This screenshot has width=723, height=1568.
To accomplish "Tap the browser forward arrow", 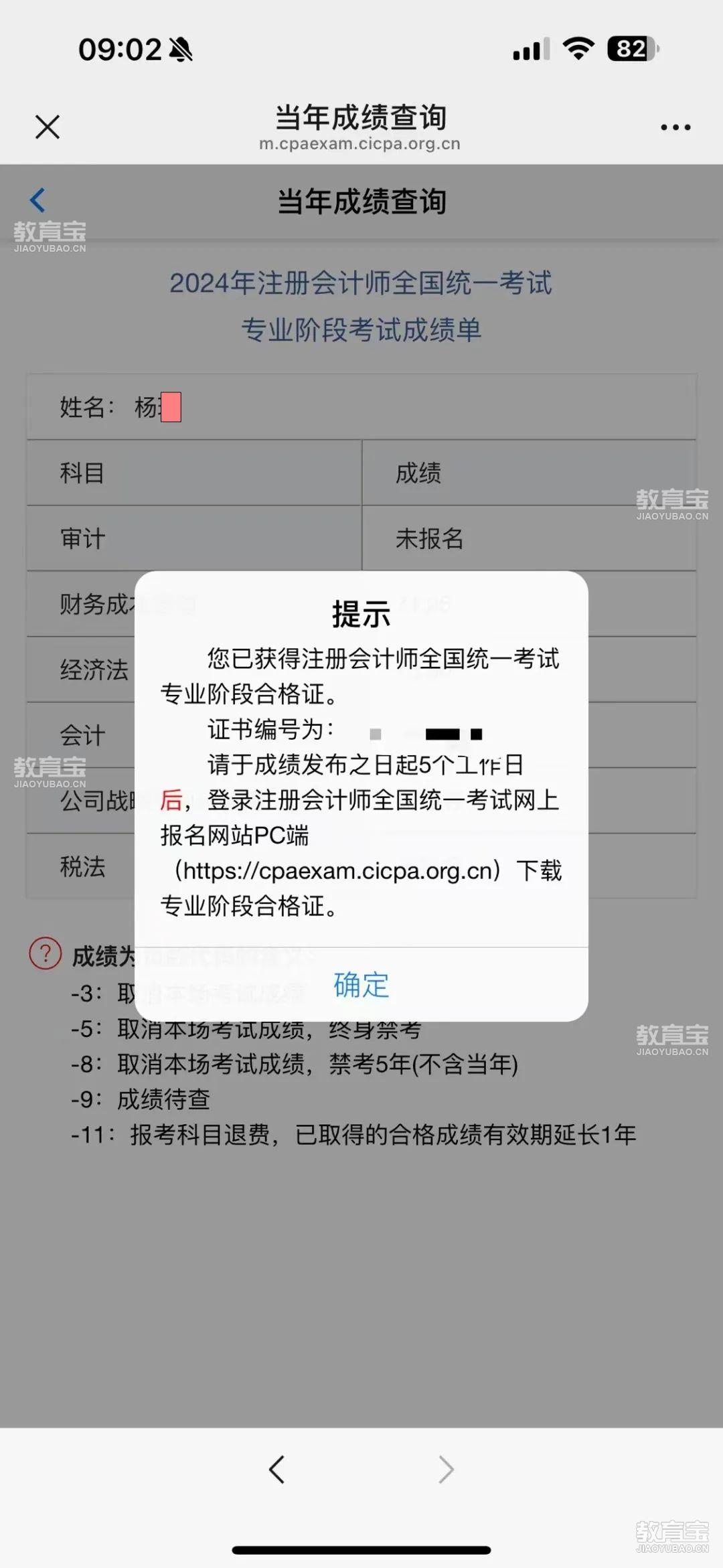I will click(x=446, y=1470).
